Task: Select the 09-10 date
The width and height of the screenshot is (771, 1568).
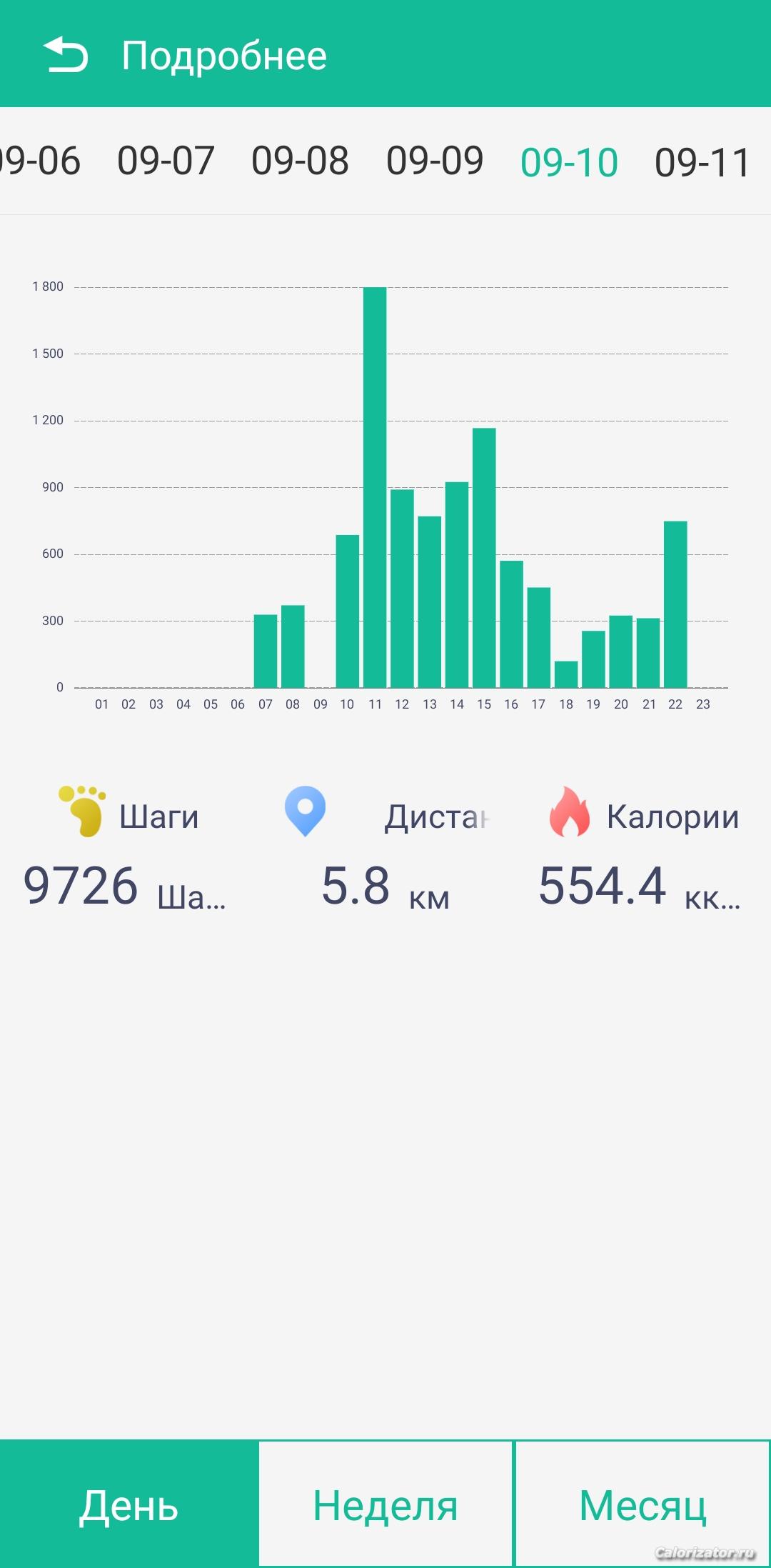Action: coord(569,162)
